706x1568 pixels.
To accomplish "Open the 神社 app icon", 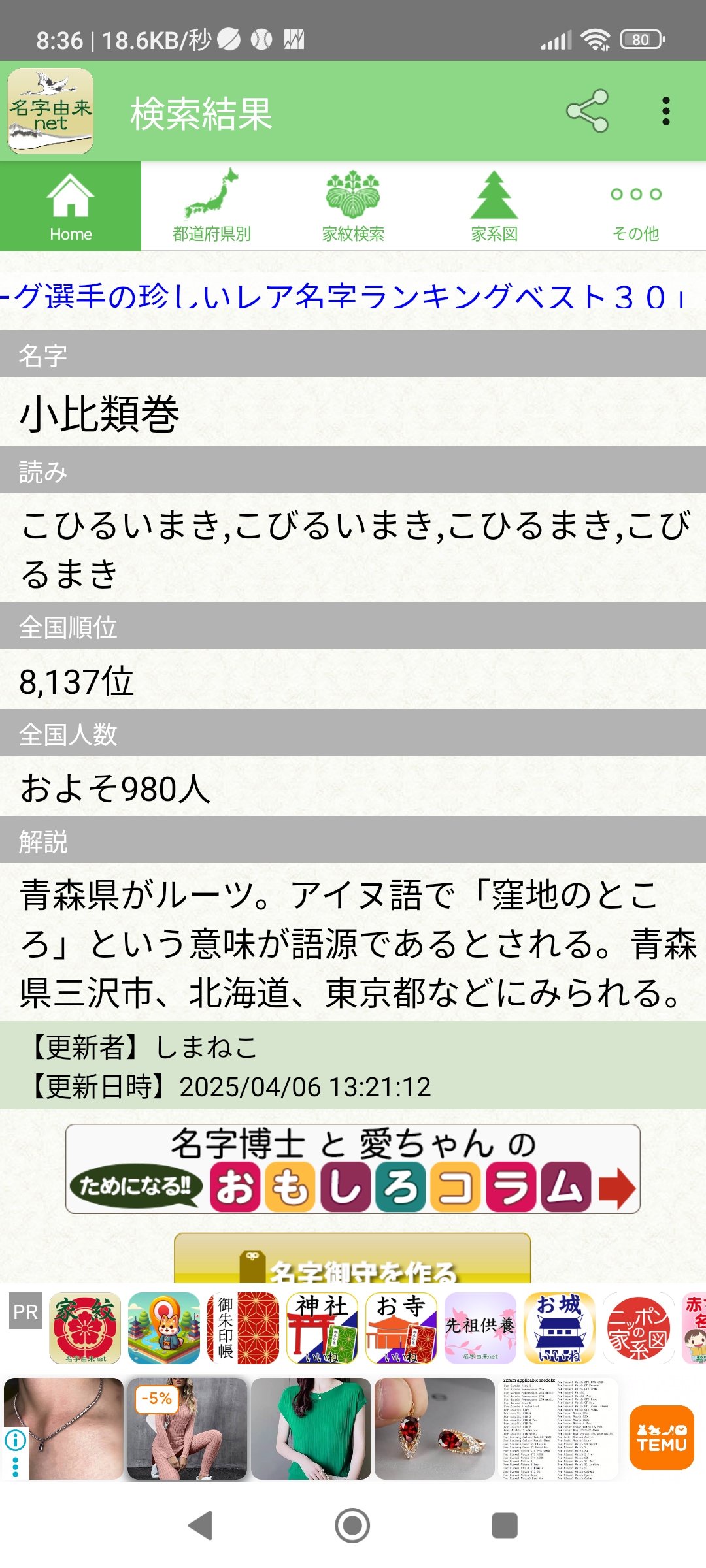I will (322, 1328).
